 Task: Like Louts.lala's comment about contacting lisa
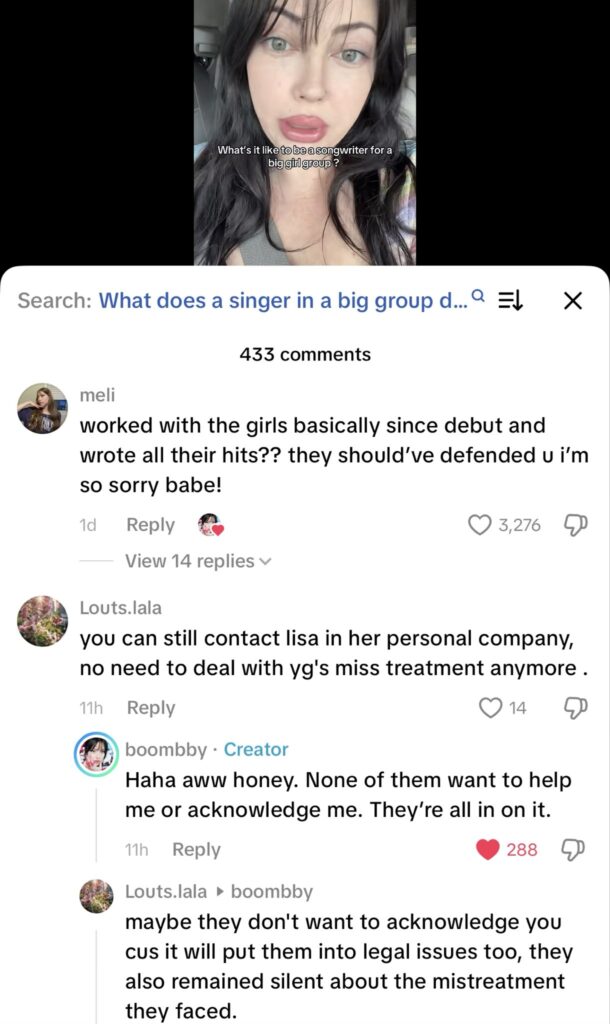(x=490, y=708)
